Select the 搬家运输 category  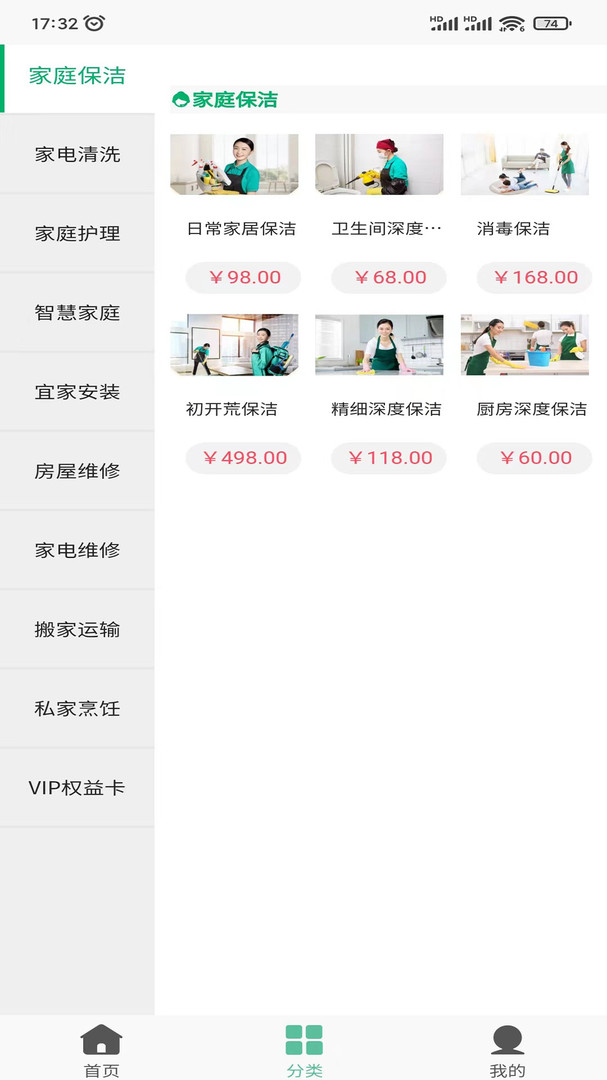[x=77, y=629]
